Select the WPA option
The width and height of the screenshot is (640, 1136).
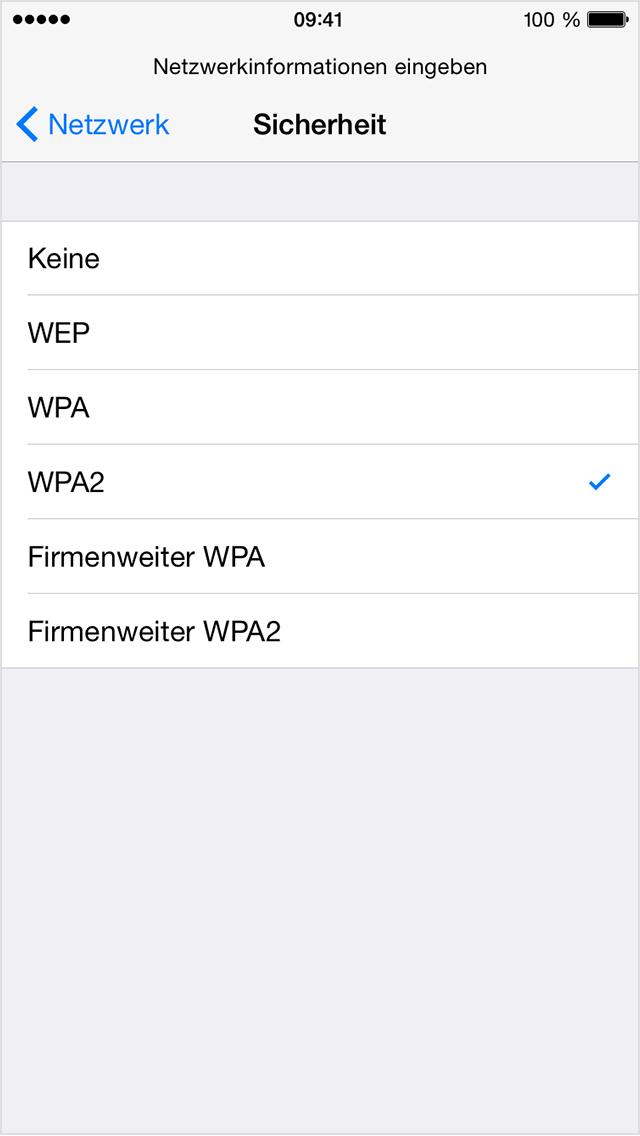tap(320, 407)
